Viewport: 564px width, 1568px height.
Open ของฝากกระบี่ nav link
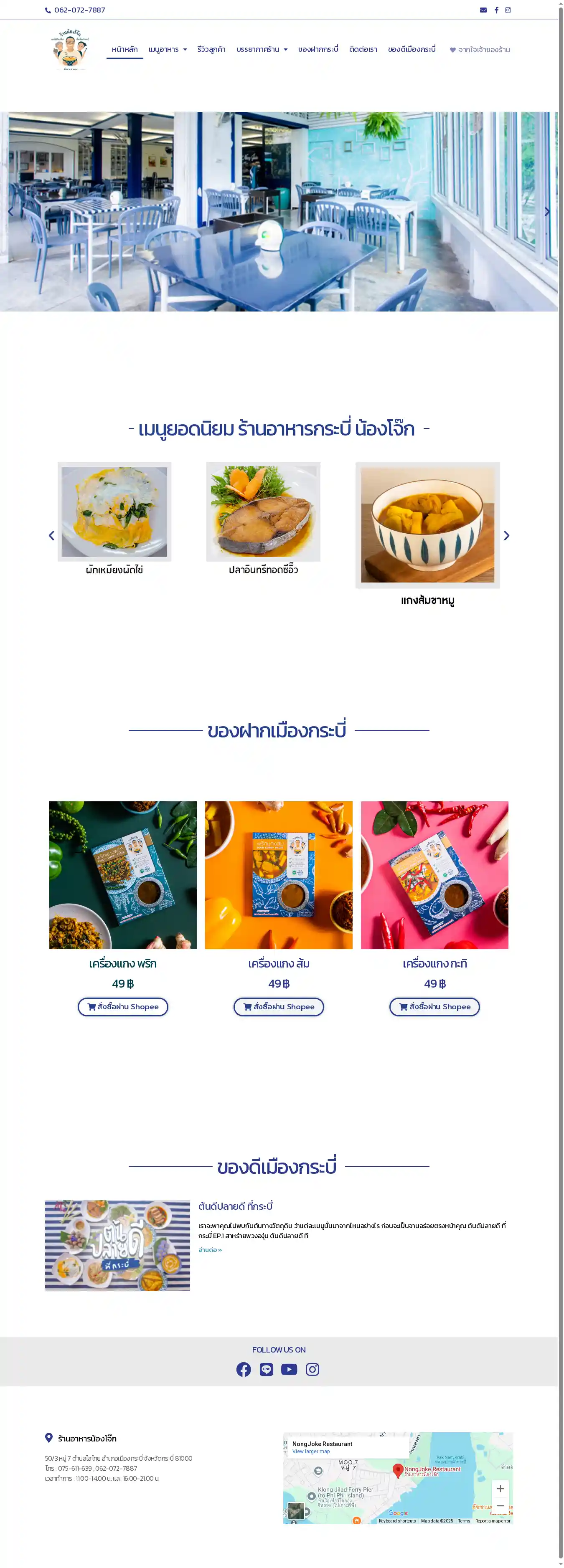click(x=318, y=49)
